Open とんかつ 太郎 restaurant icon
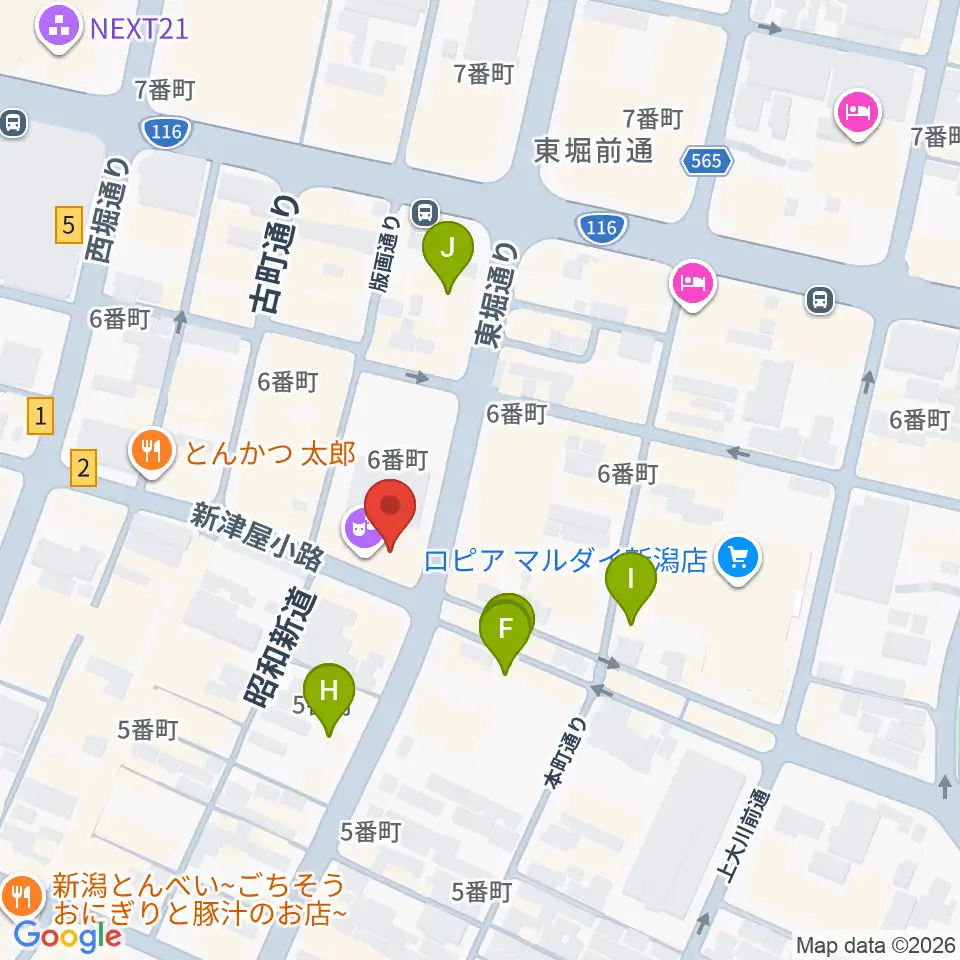This screenshot has height=960, width=960. (x=152, y=453)
